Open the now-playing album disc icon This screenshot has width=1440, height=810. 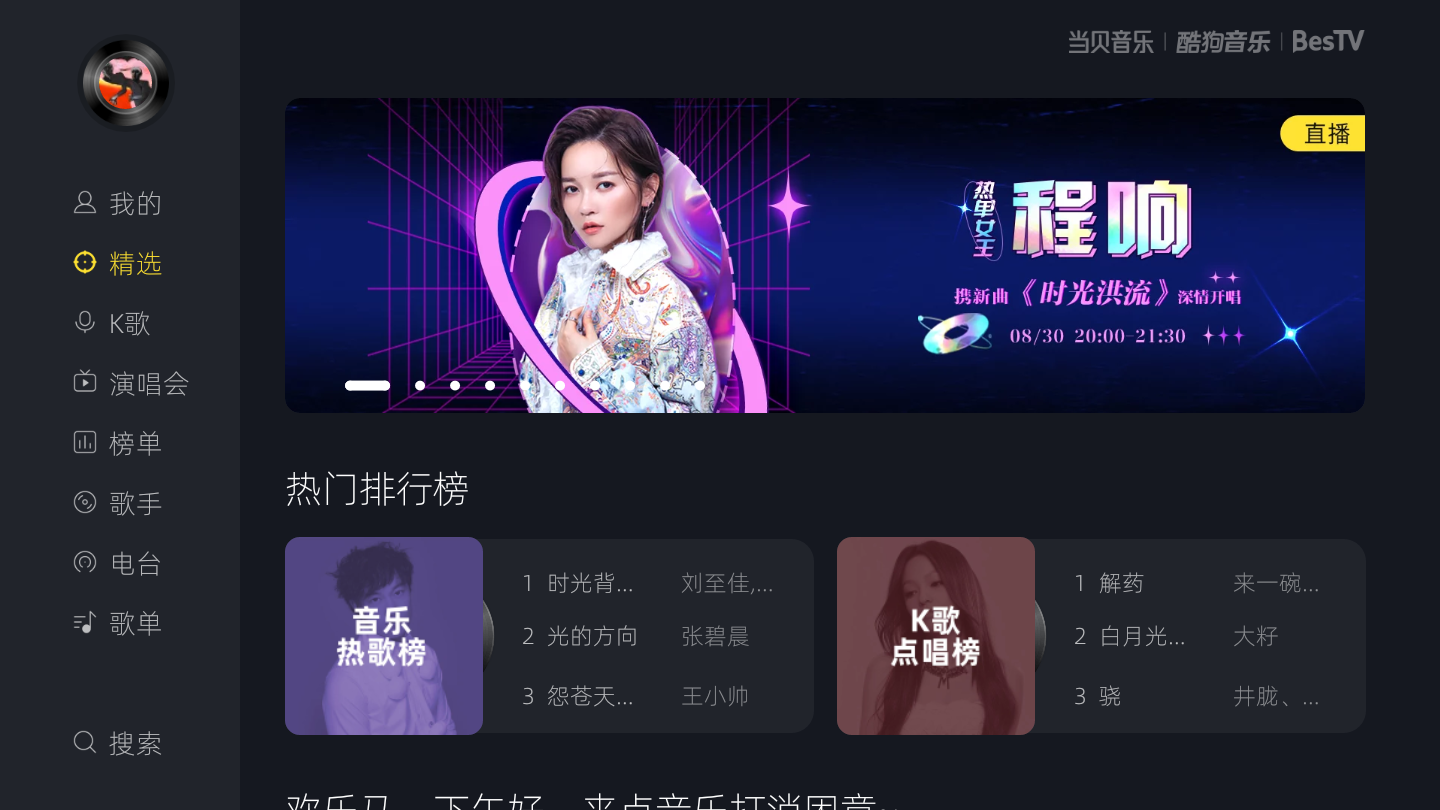click(x=126, y=83)
